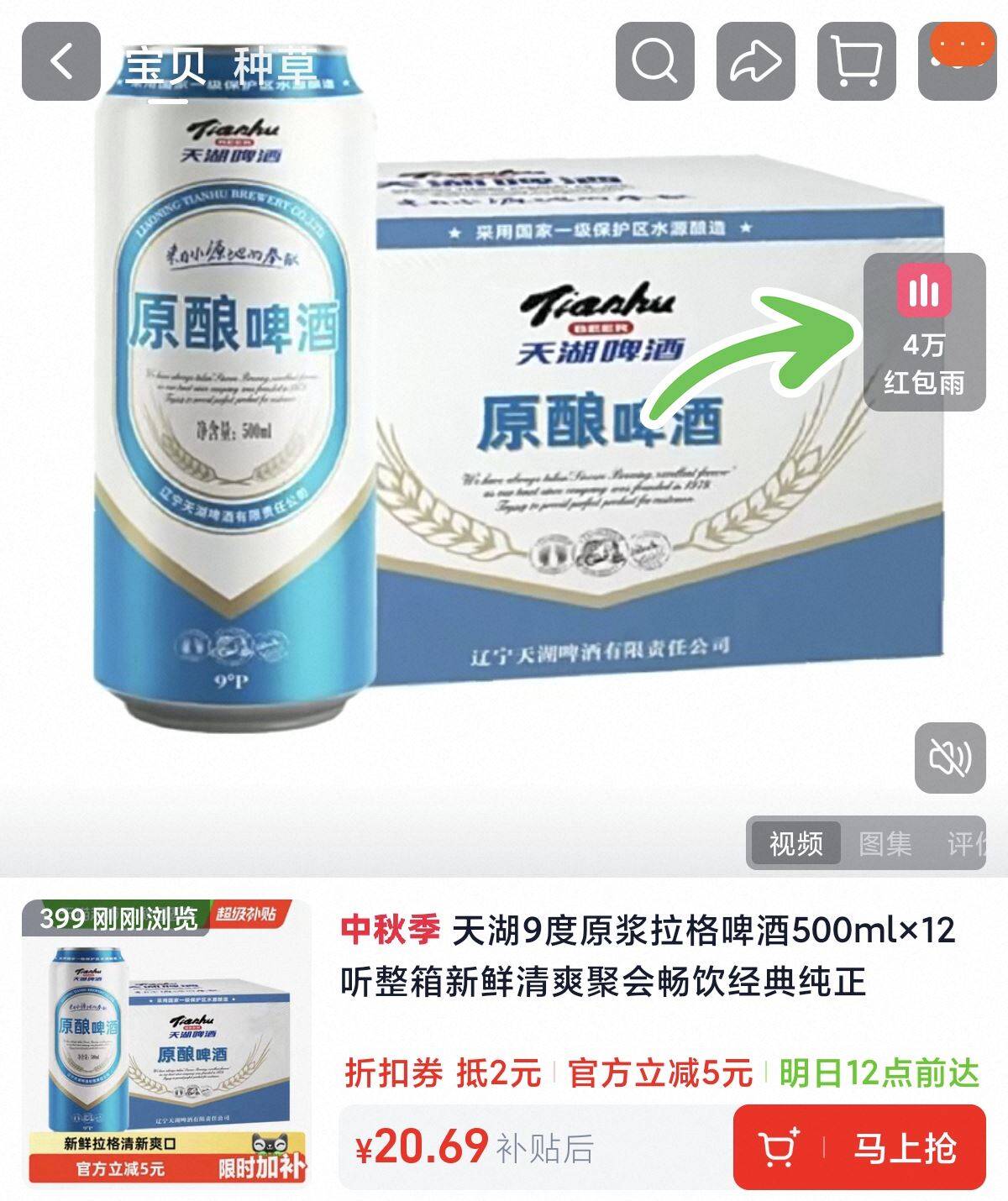1008x1201 pixels.
Task: Switch to the 评价 media tab
Action: (966, 842)
